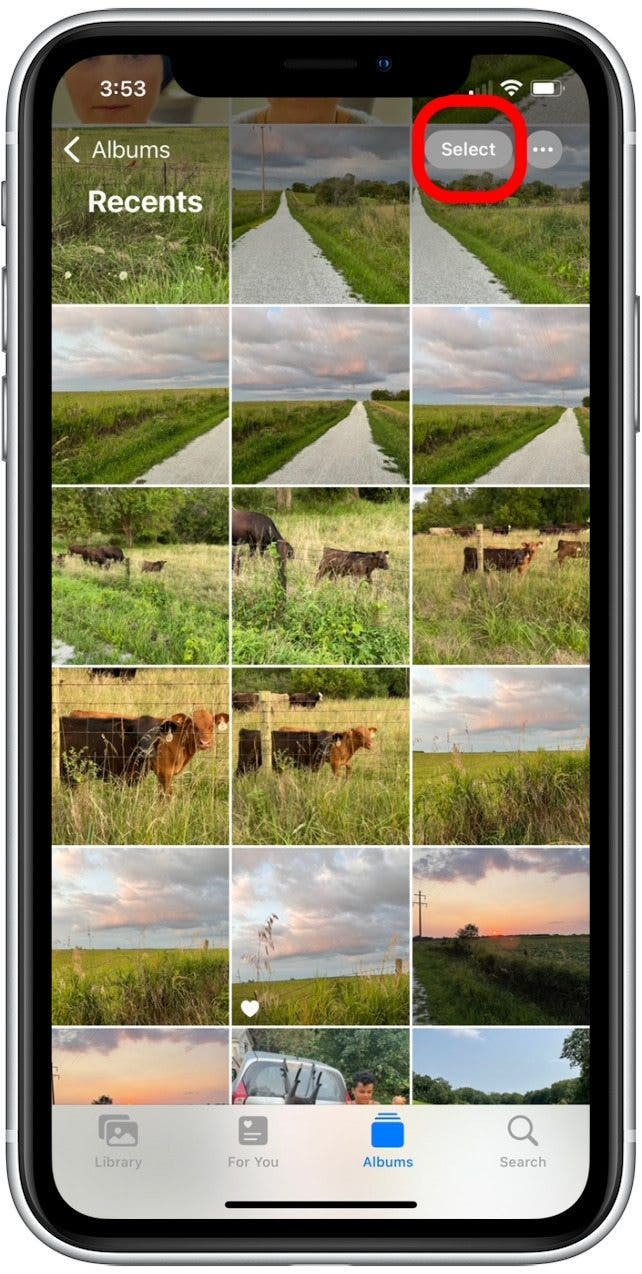
Task: Switch to the For You tab
Action: coord(253,1141)
